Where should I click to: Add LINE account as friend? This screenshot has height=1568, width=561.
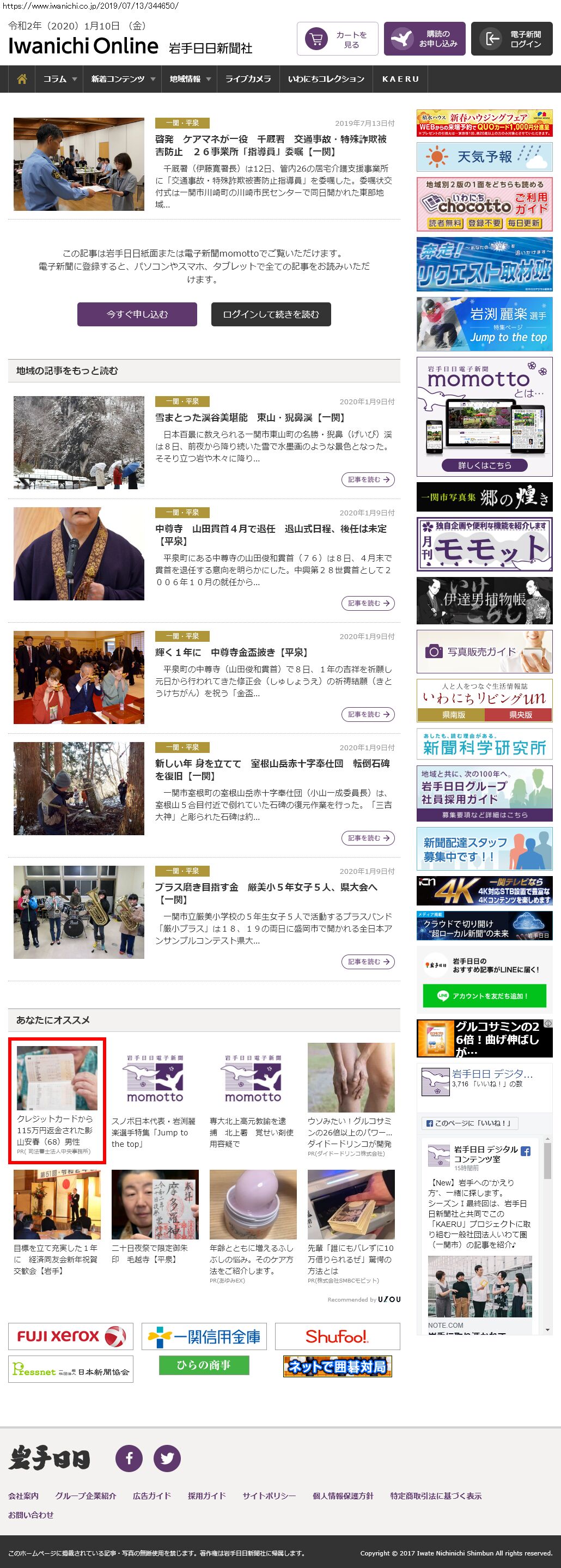point(484,996)
